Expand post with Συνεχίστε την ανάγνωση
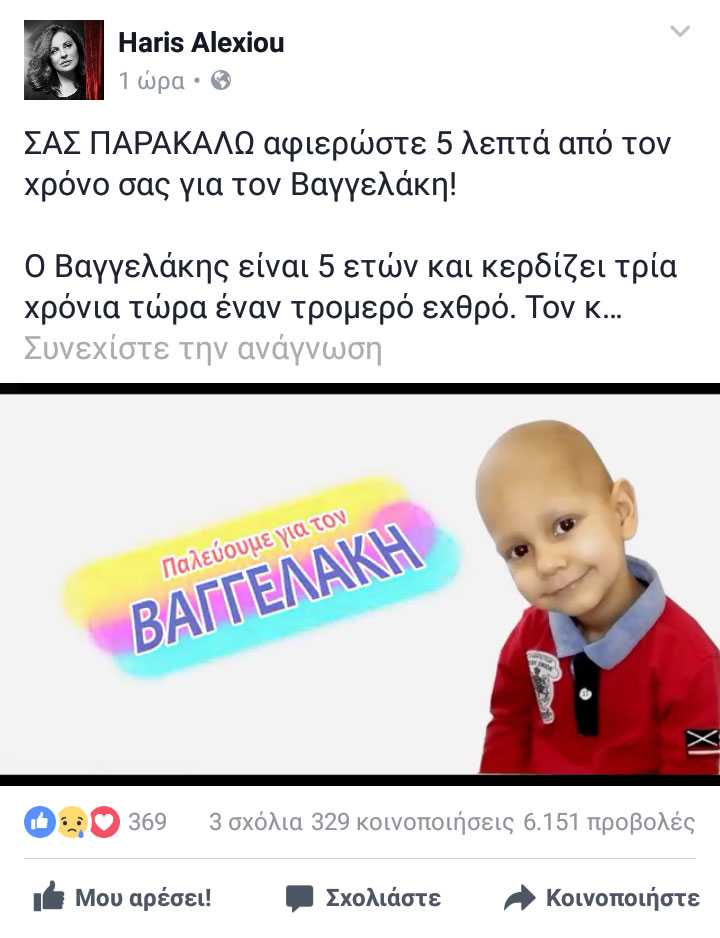720x938 pixels. (203, 349)
